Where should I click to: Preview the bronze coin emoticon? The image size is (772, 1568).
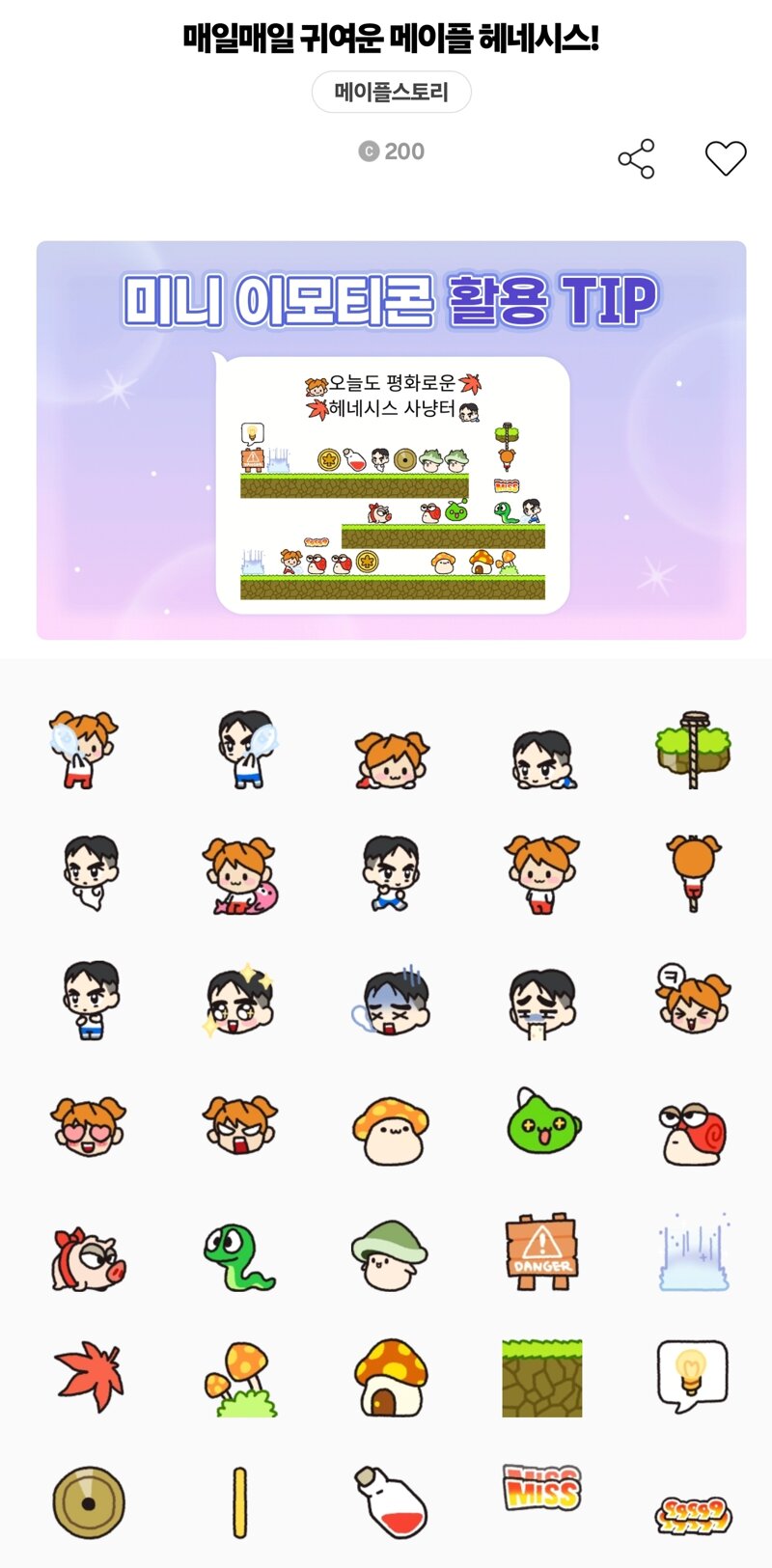click(89, 1502)
